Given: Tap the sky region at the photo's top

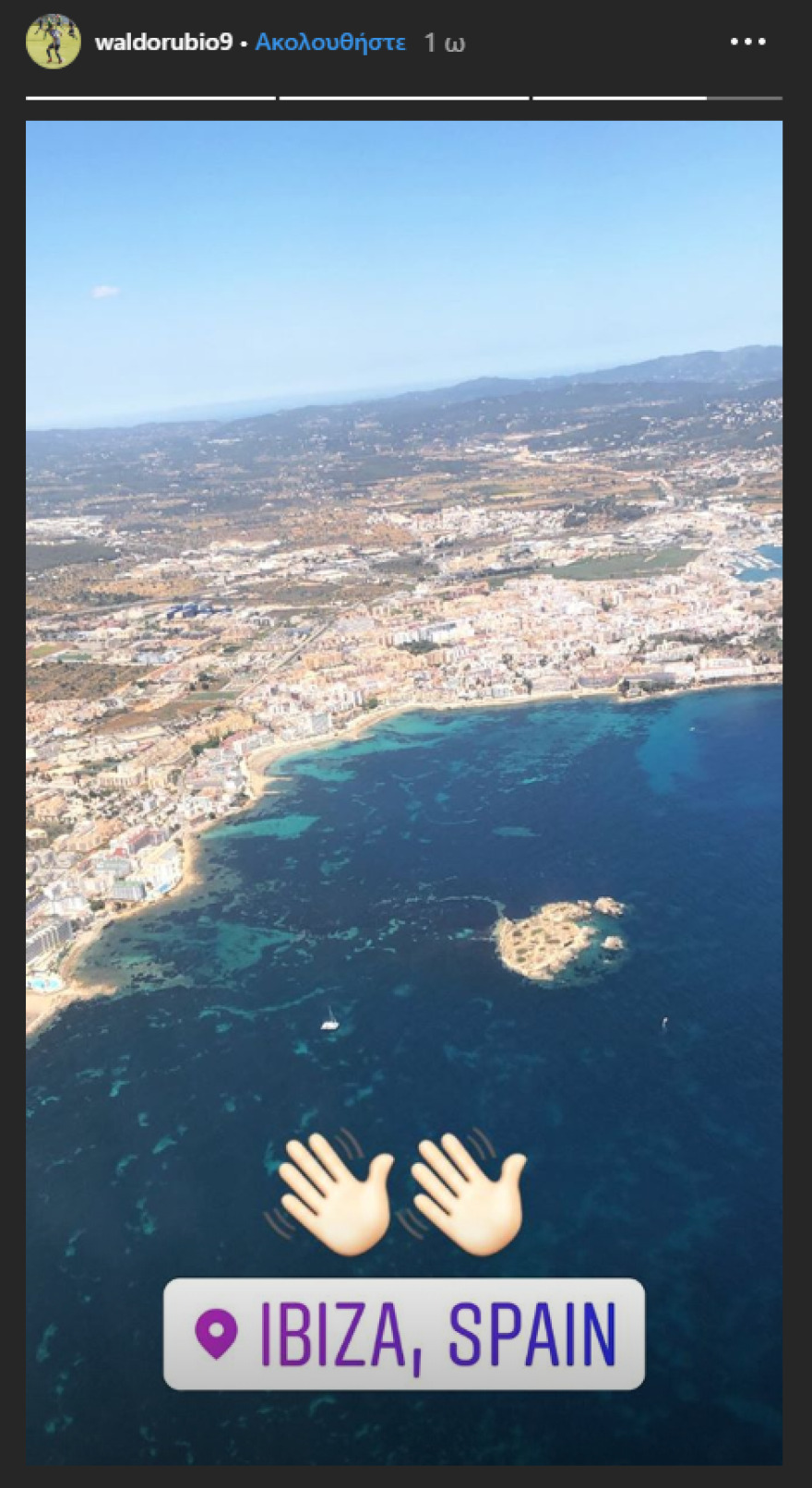Looking at the screenshot, I should coord(406,231).
